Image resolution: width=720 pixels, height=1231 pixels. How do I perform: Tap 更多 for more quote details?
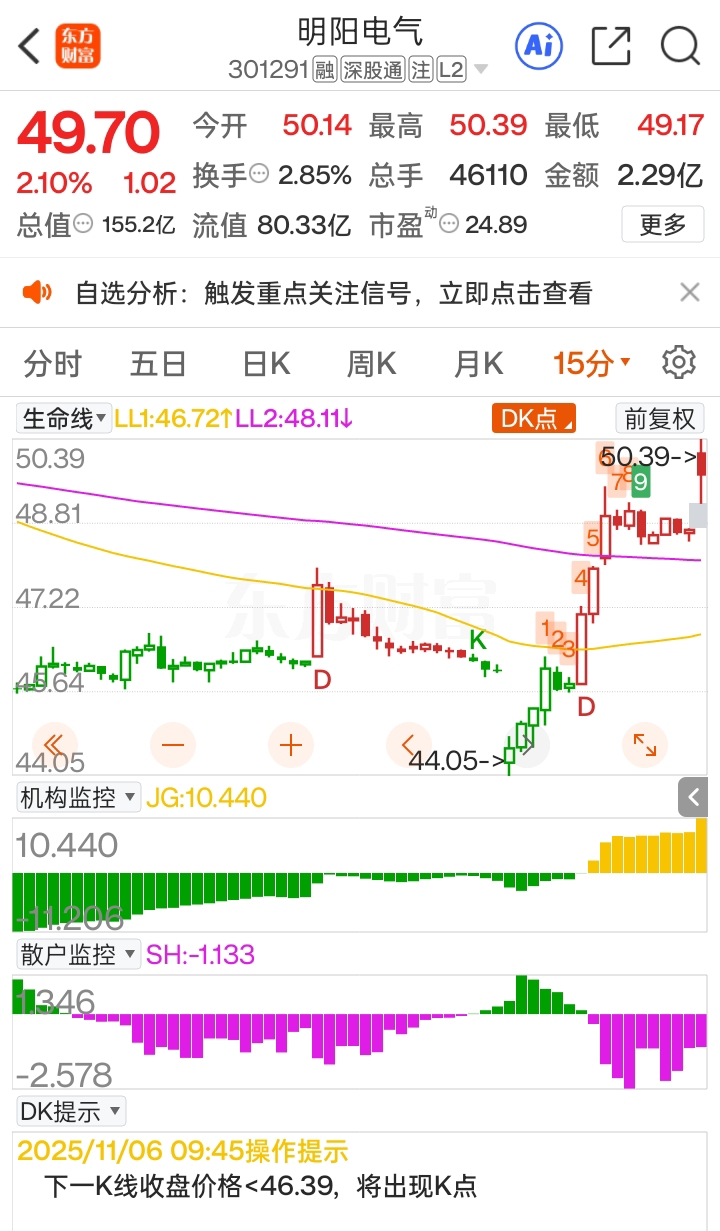(x=663, y=224)
